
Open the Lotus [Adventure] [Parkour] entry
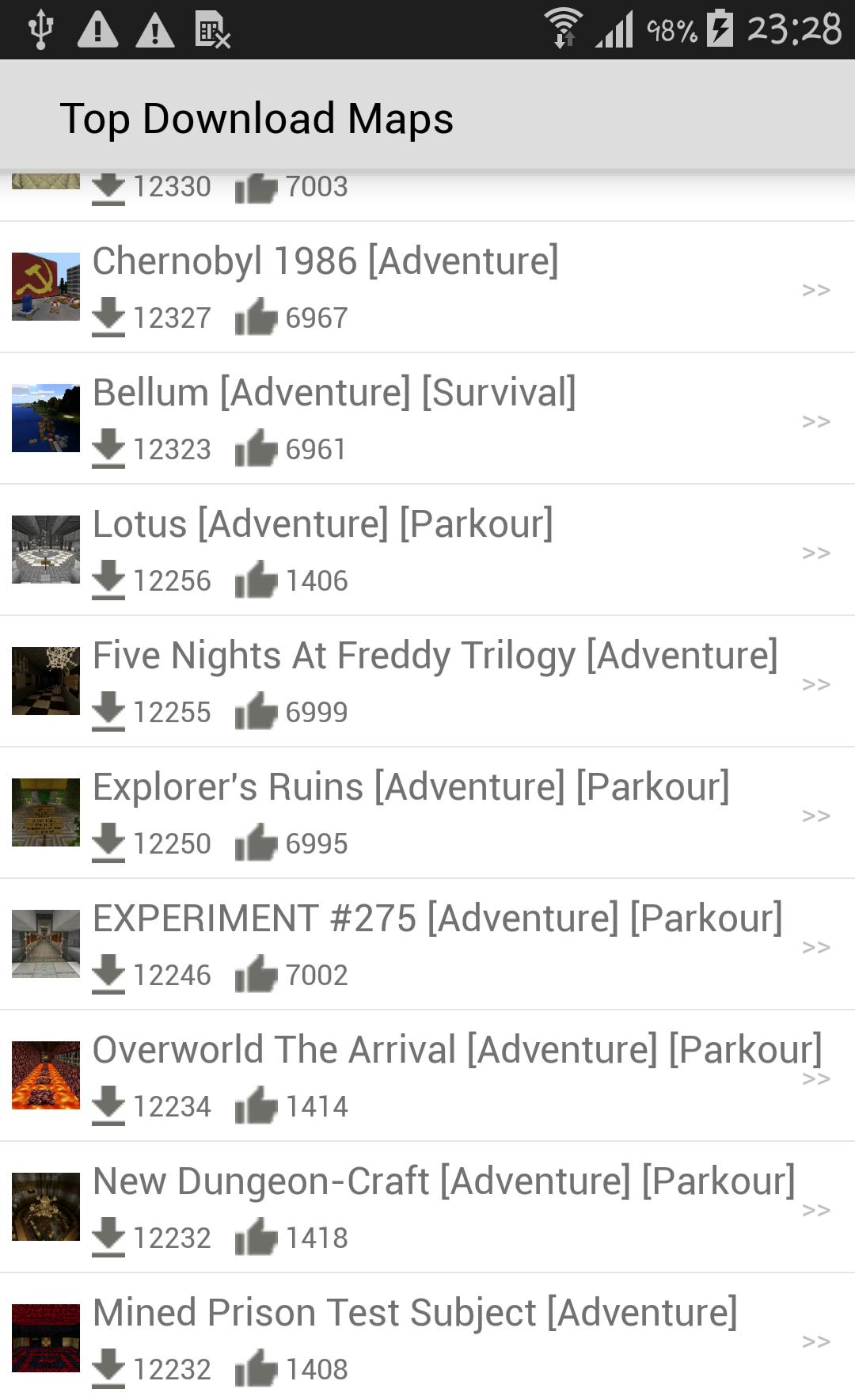[x=323, y=522]
